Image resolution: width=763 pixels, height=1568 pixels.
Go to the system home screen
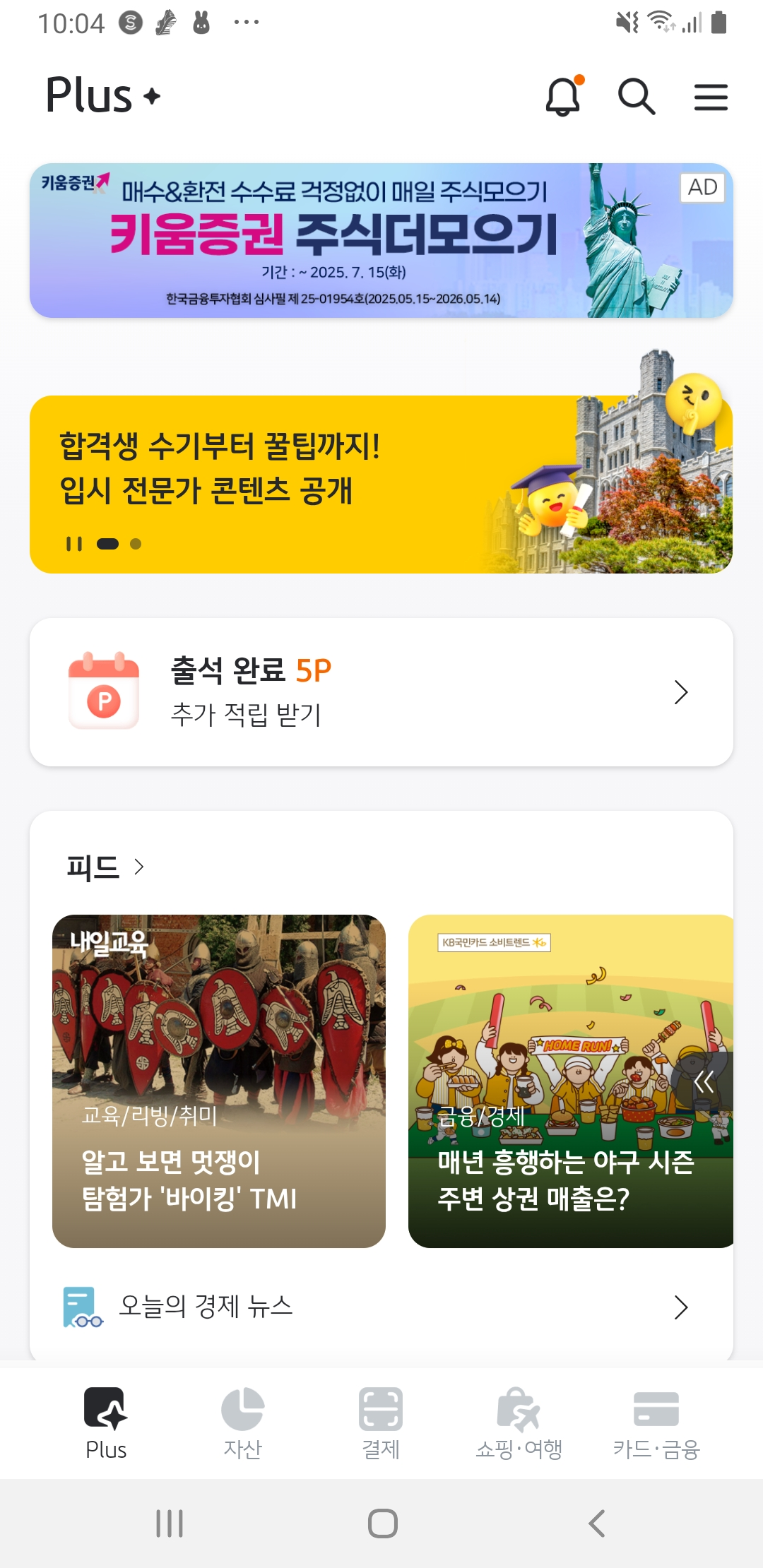382,1524
